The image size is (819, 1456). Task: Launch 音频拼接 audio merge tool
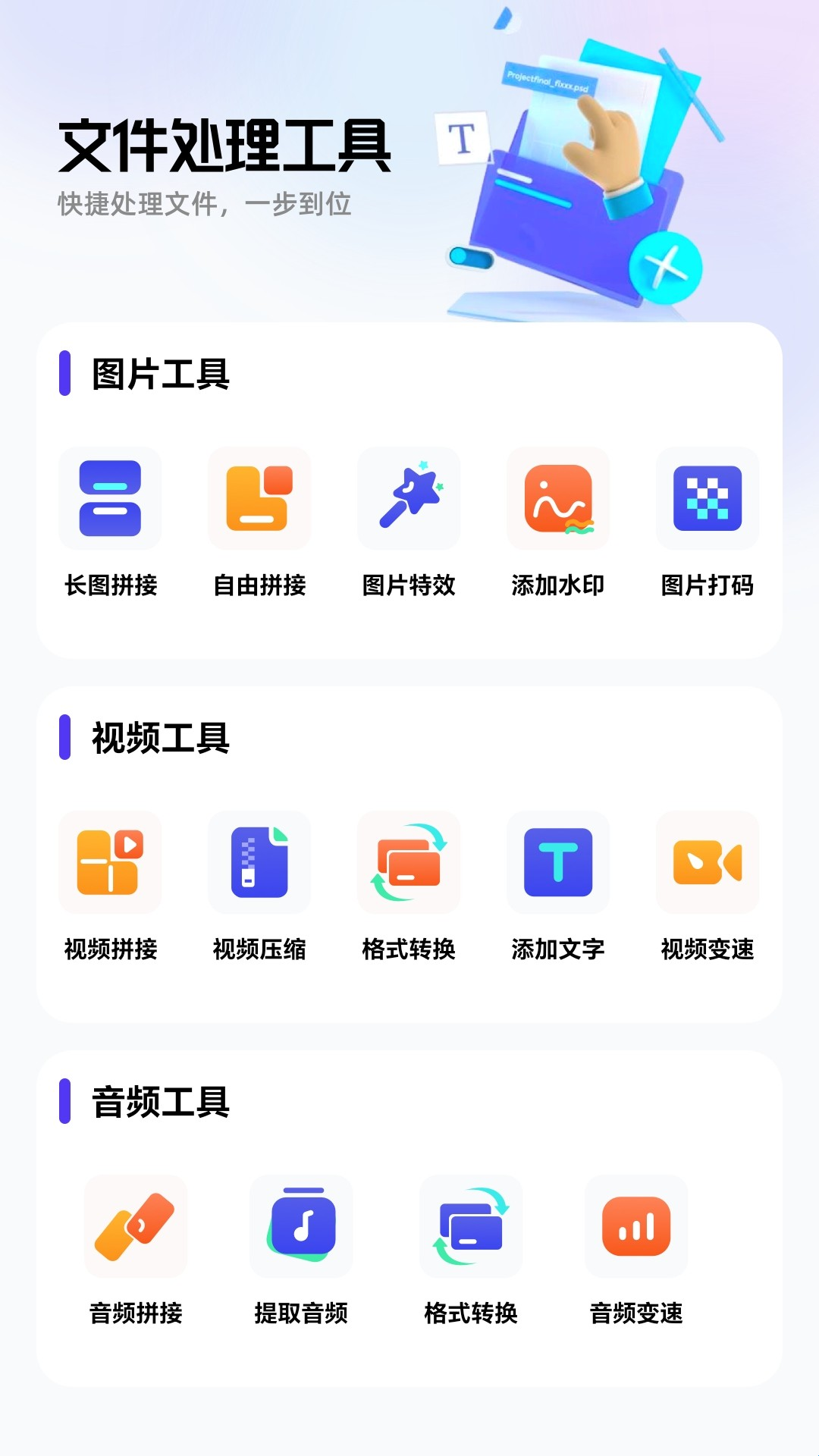click(136, 1227)
